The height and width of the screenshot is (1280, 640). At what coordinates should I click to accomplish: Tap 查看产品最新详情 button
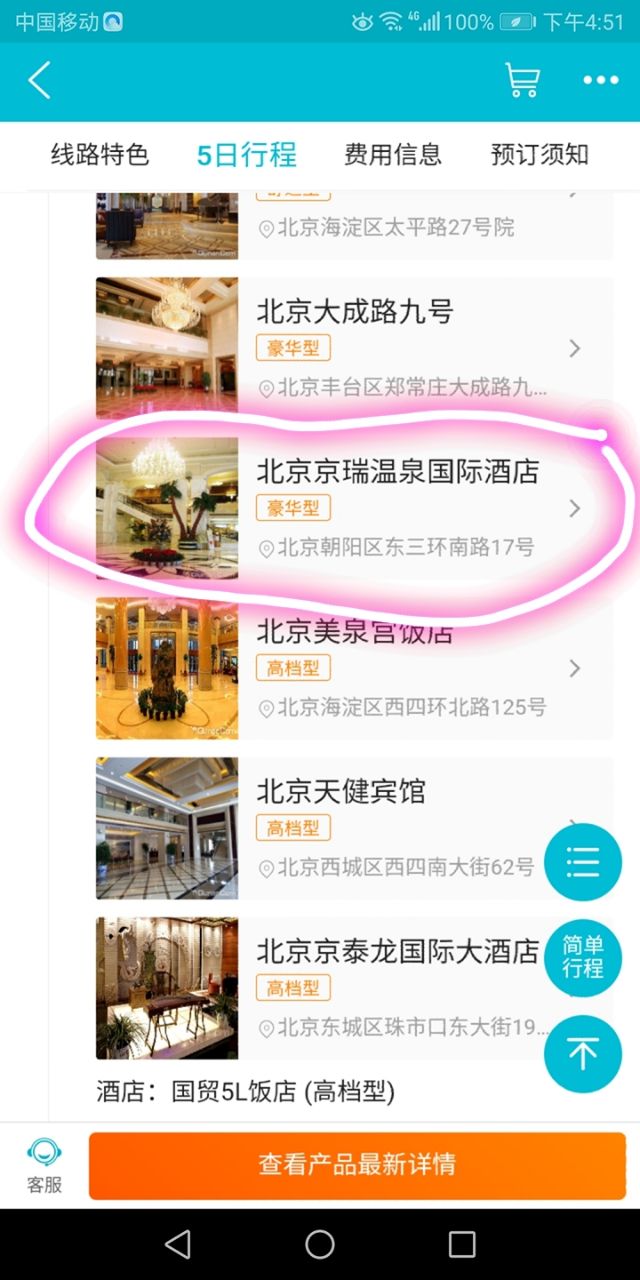(357, 1165)
